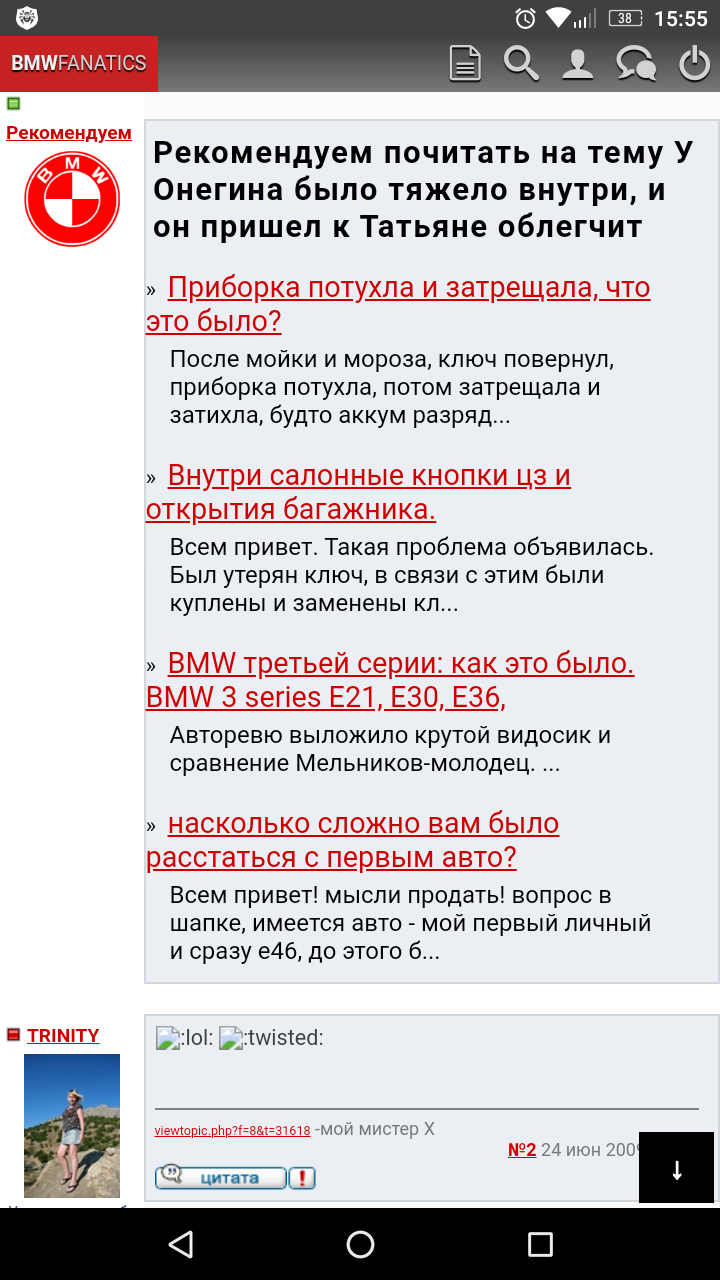
Task: Open post number №2 link
Action: pos(522,1150)
